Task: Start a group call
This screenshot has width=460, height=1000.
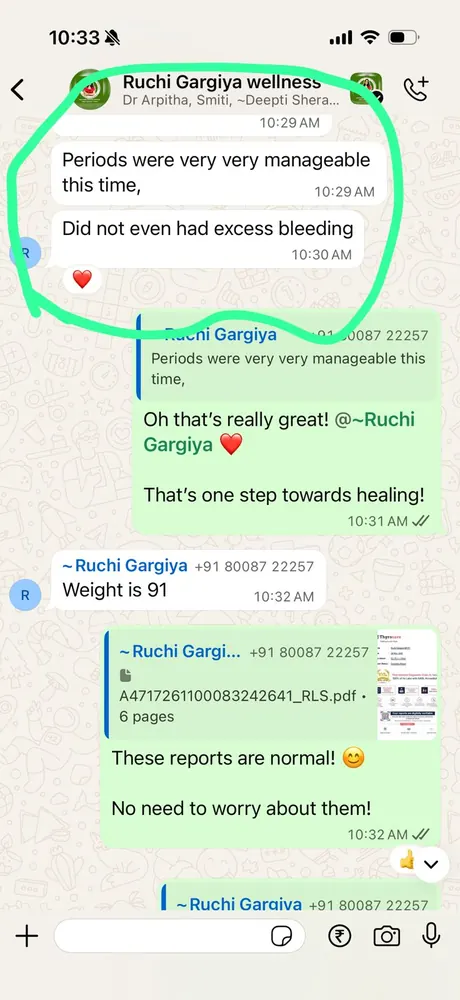Action: [417, 89]
